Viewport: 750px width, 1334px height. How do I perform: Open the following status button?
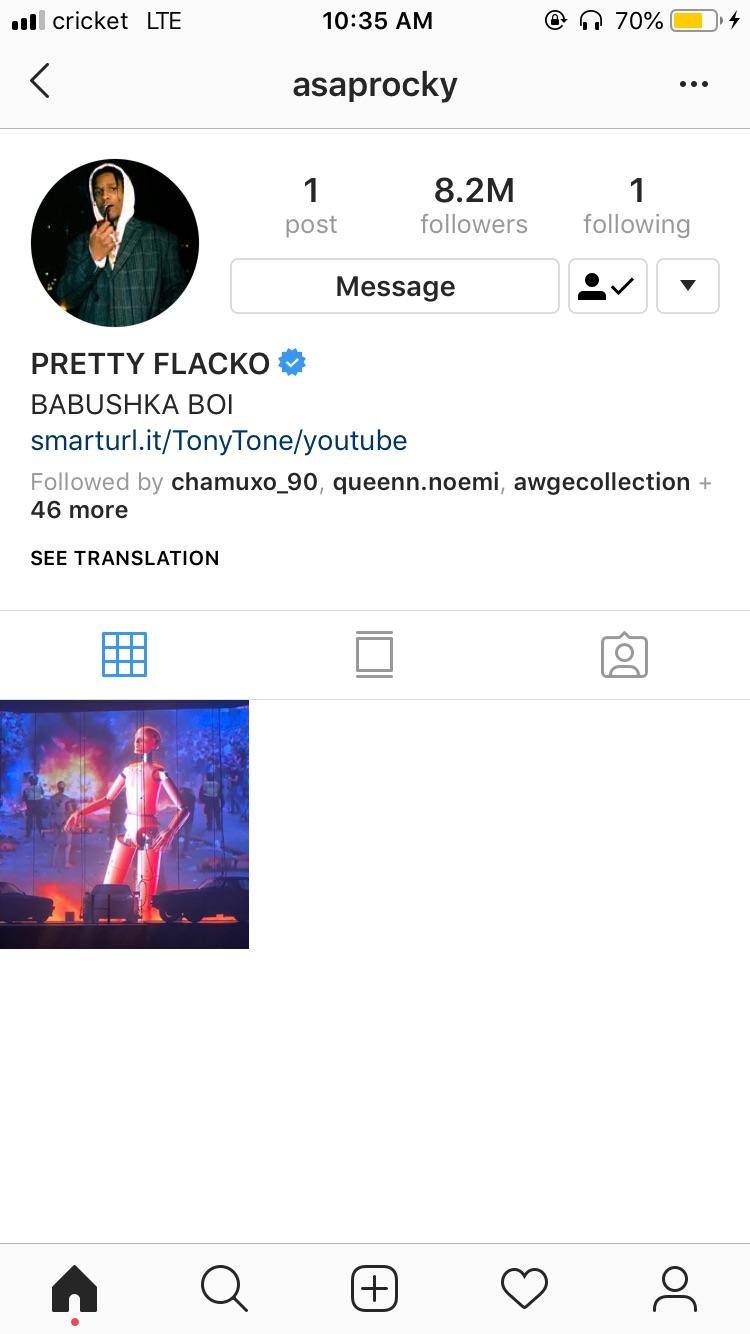tap(607, 287)
